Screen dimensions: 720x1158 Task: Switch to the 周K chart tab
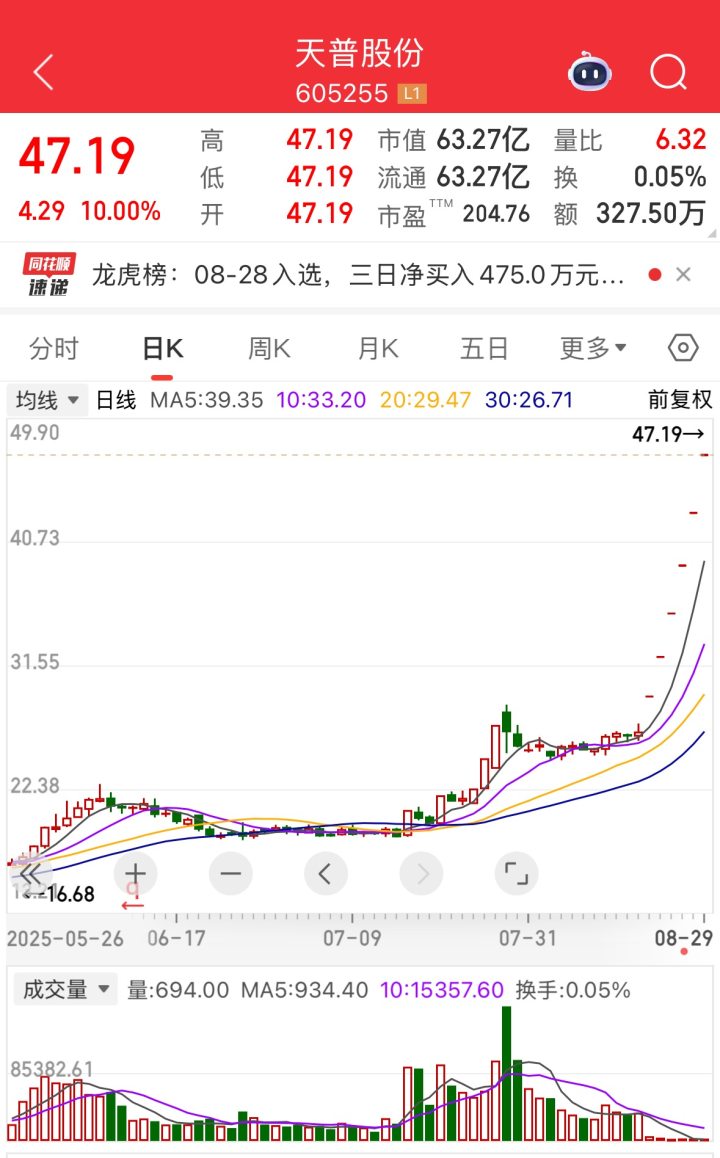(x=269, y=348)
